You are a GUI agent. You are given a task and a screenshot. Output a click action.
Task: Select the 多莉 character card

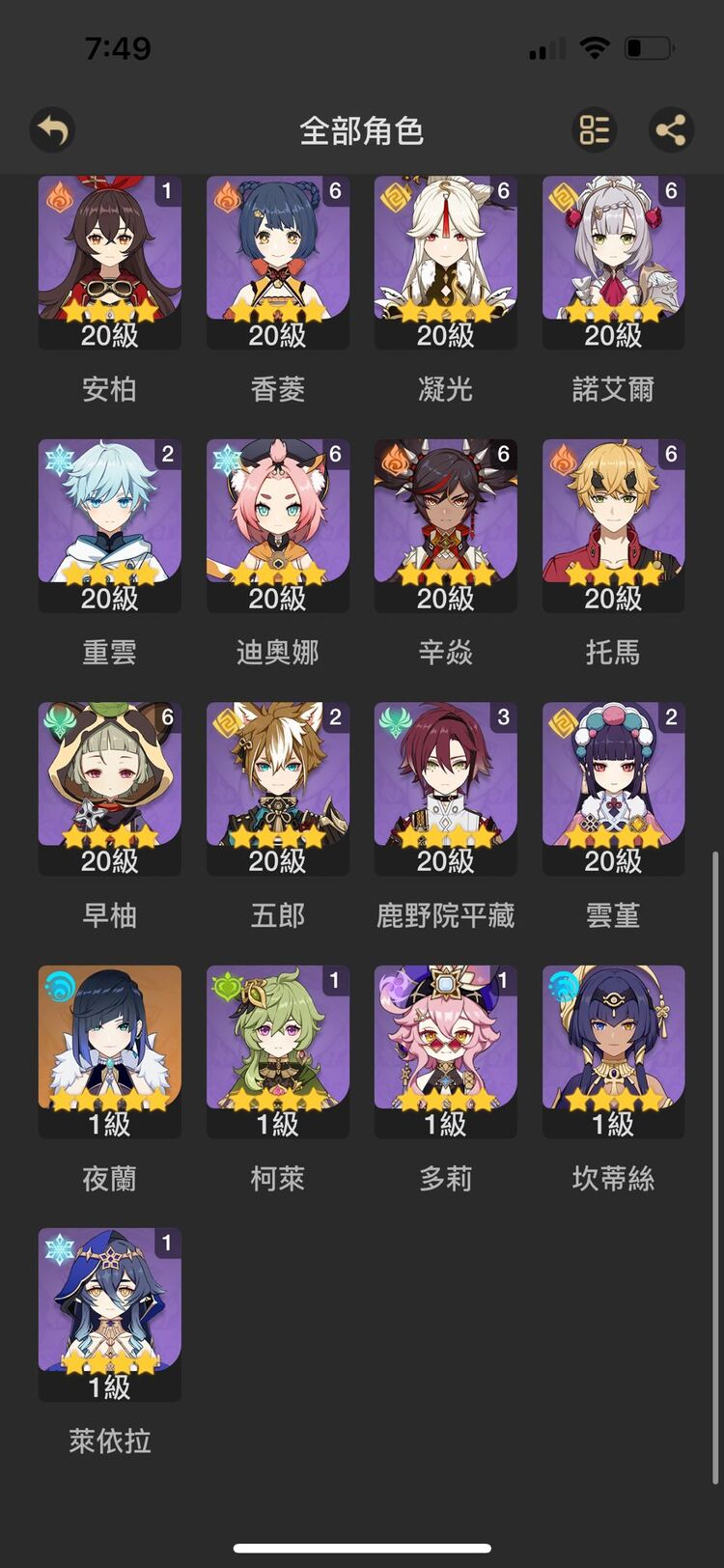[x=445, y=1050]
